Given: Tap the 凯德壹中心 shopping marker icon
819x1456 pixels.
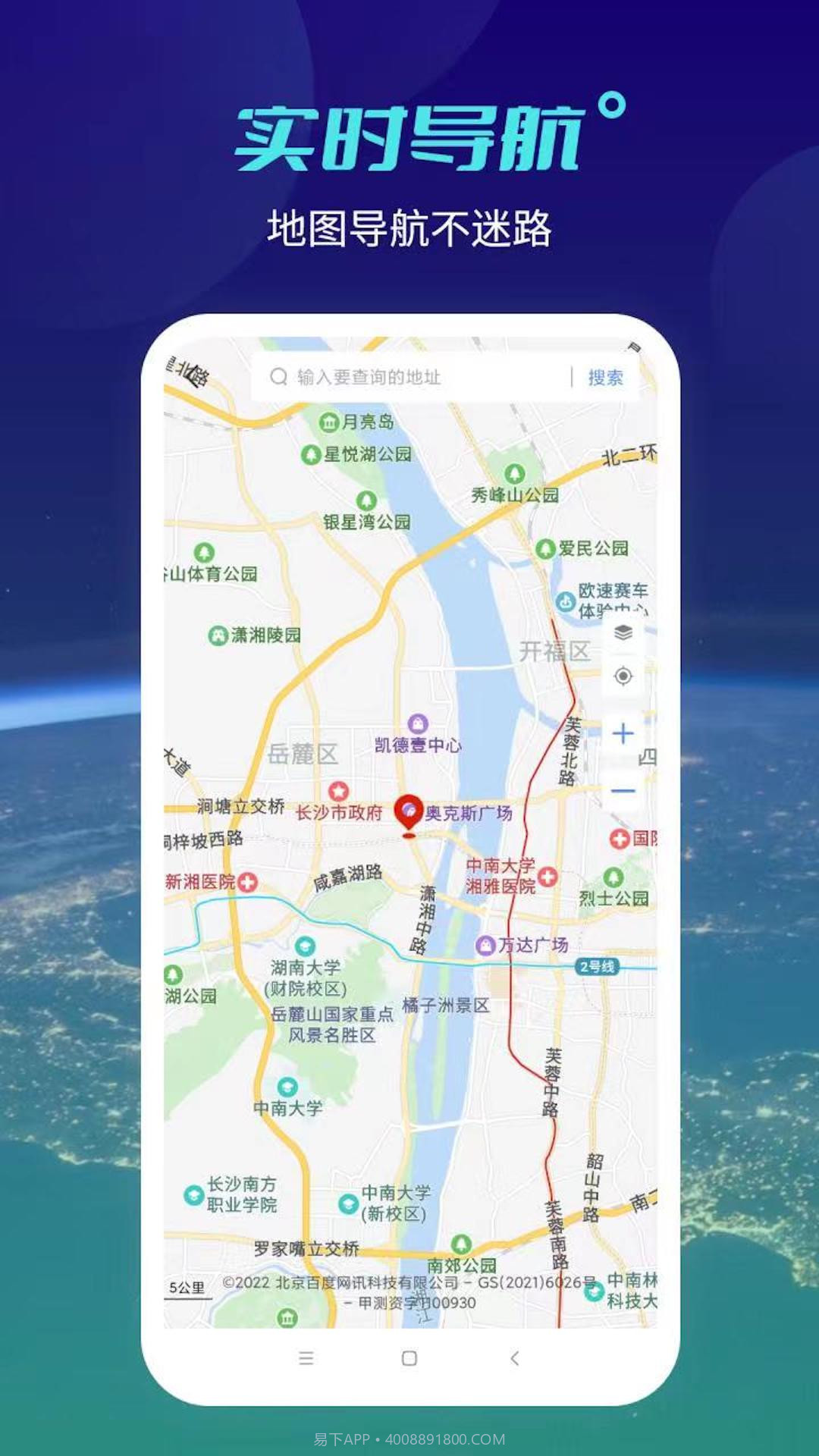Looking at the screenshot, I should pos(418,724).
